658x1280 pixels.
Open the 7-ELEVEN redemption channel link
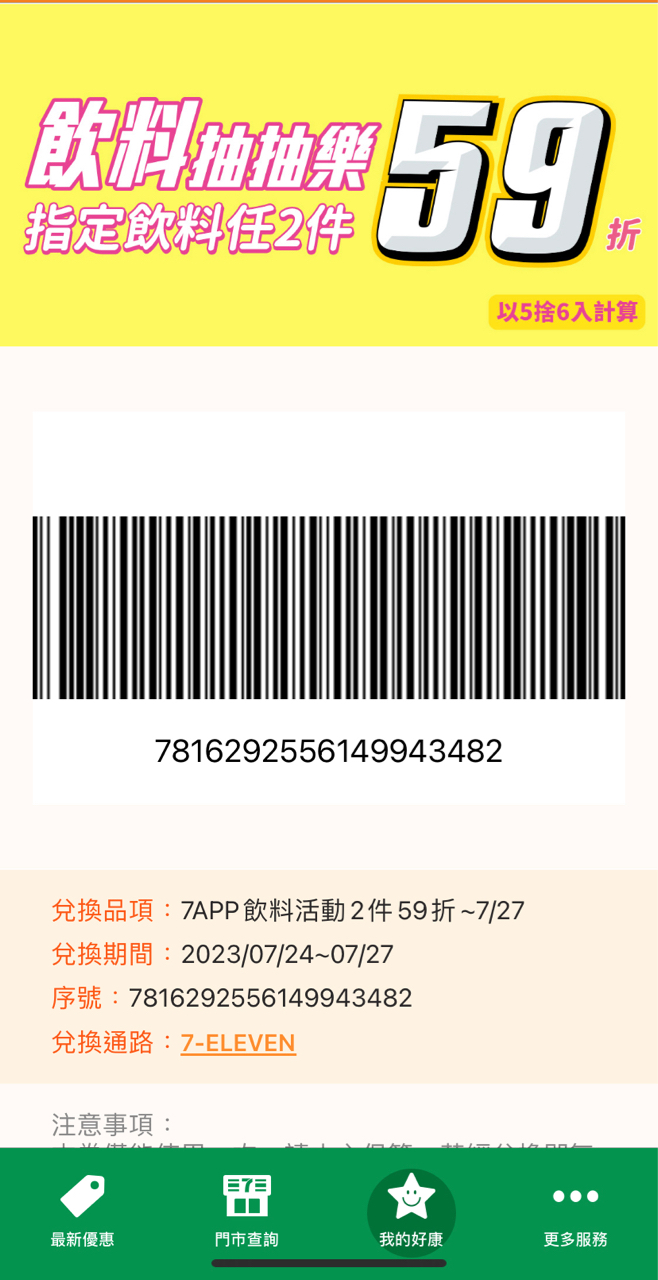tap(238, 1043)
